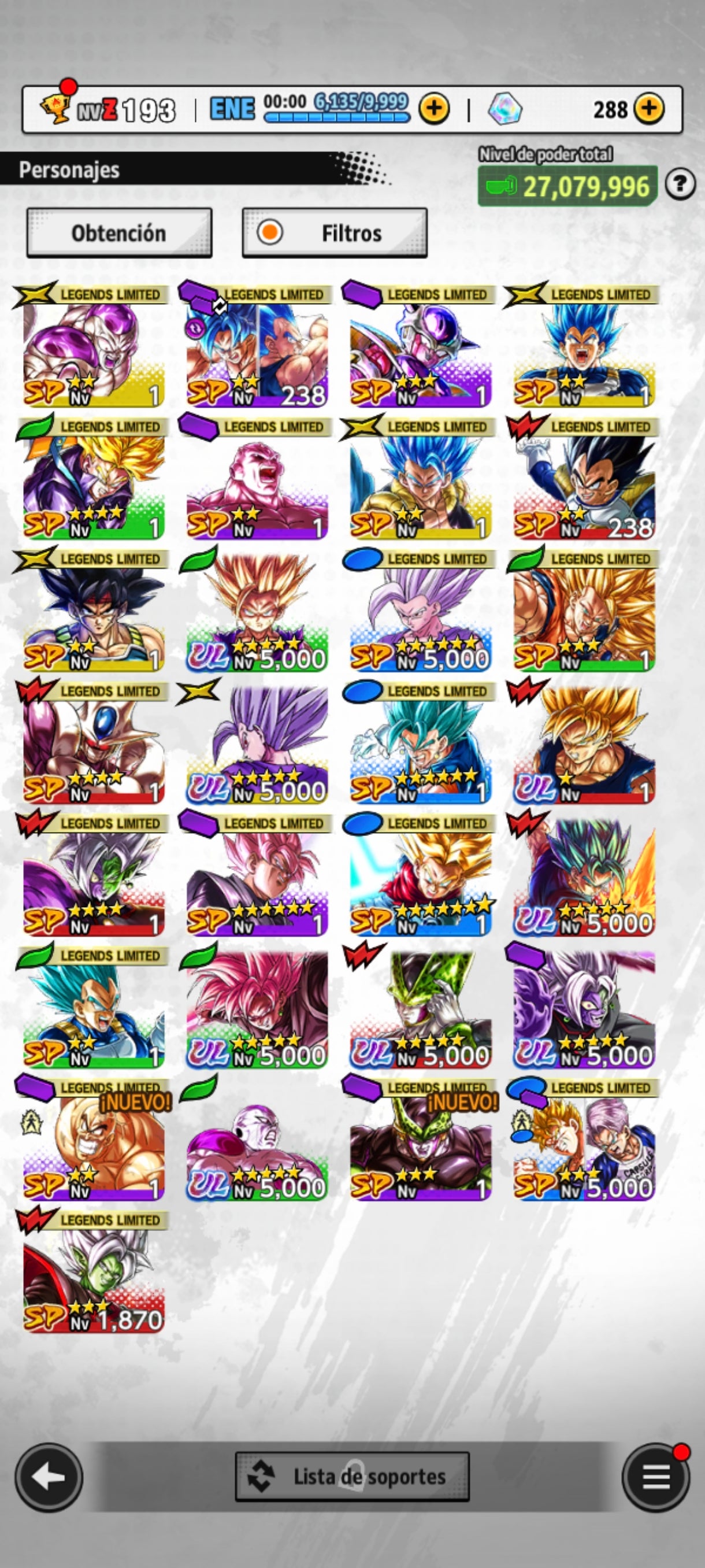The height and width of the screenshot is (1568, 705).
Task: Open the new orange Nappa character card
Action: click(94, 1146)
